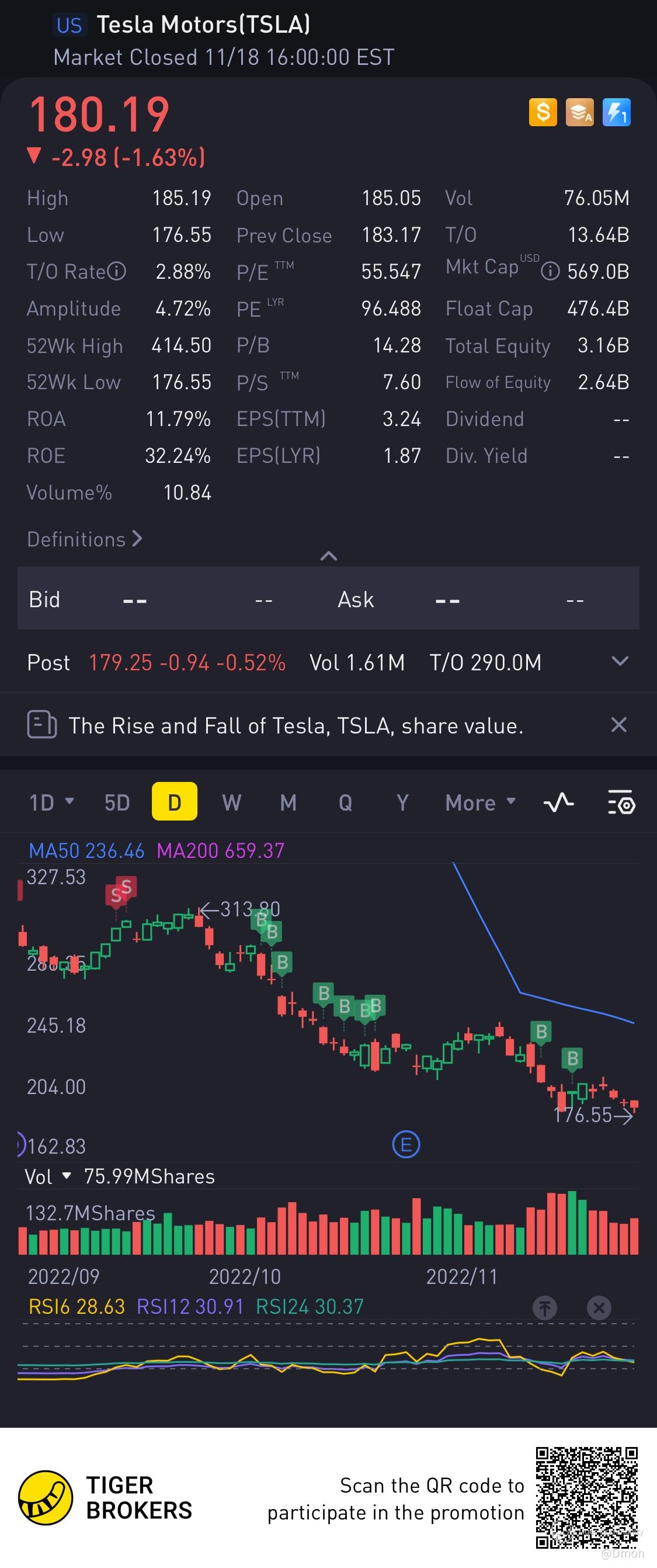Show the Q quarterly chart
This screenshot has width=657, height=1568.
346,803
